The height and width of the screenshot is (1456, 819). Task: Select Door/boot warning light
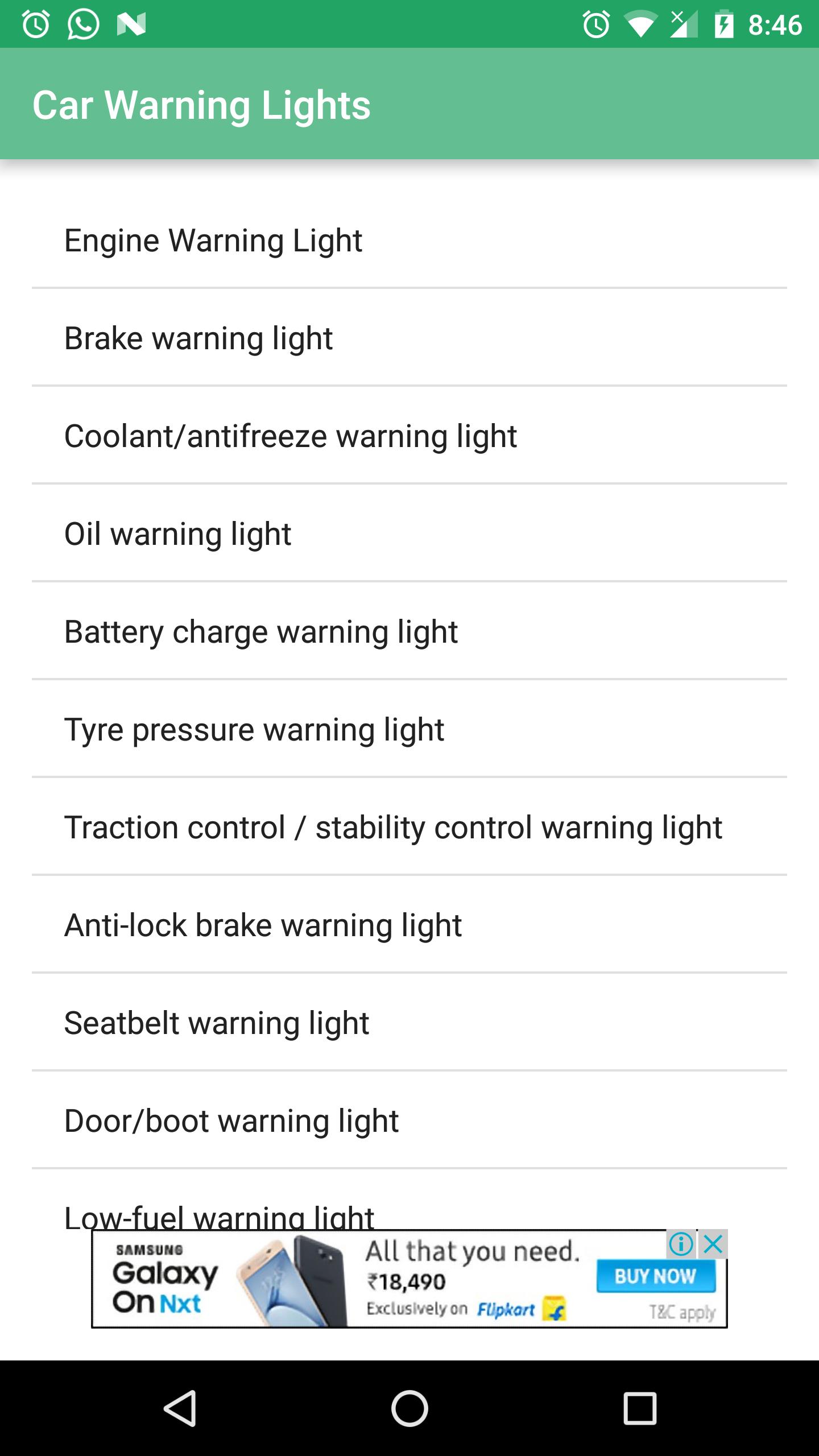[x=409, y=1120]
